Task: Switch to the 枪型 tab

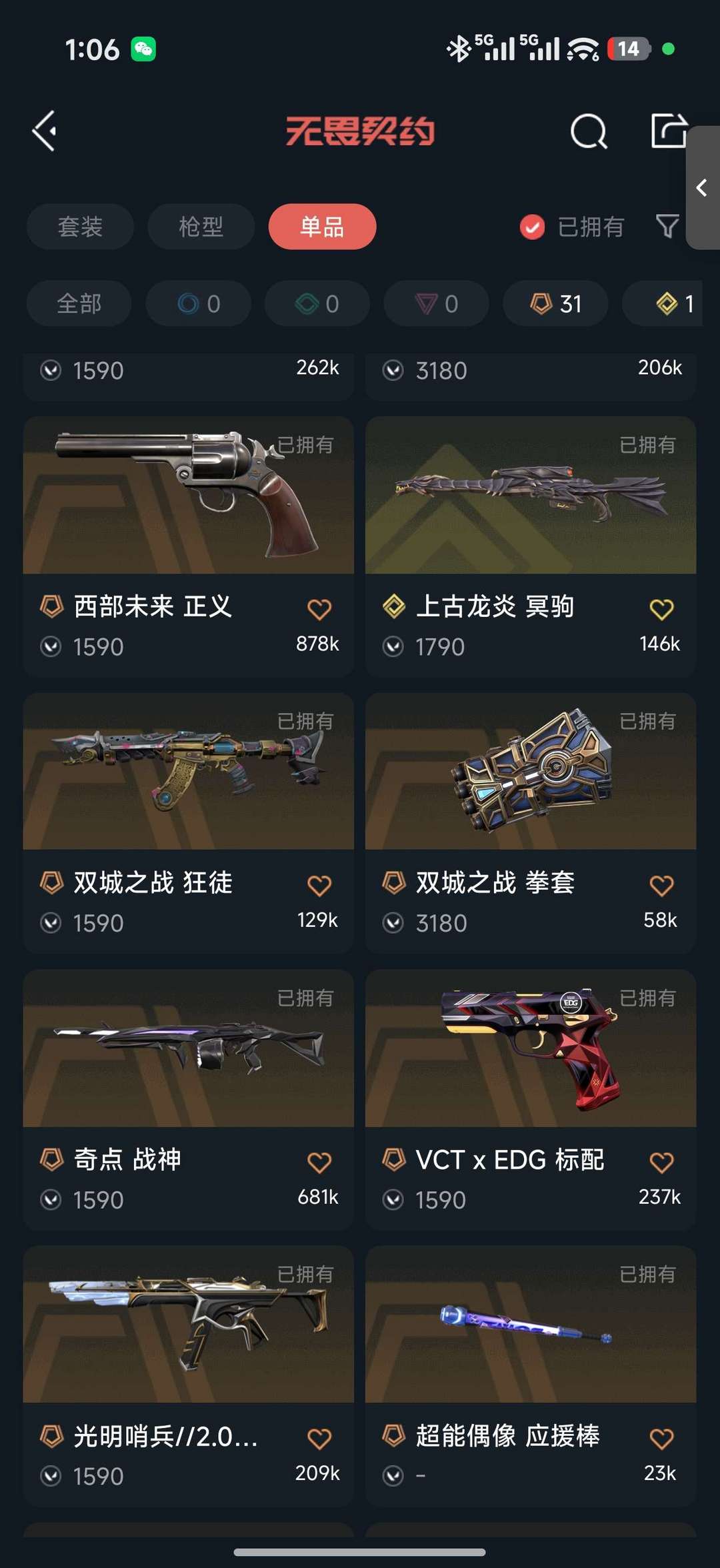Action: [x=201, y=227]
